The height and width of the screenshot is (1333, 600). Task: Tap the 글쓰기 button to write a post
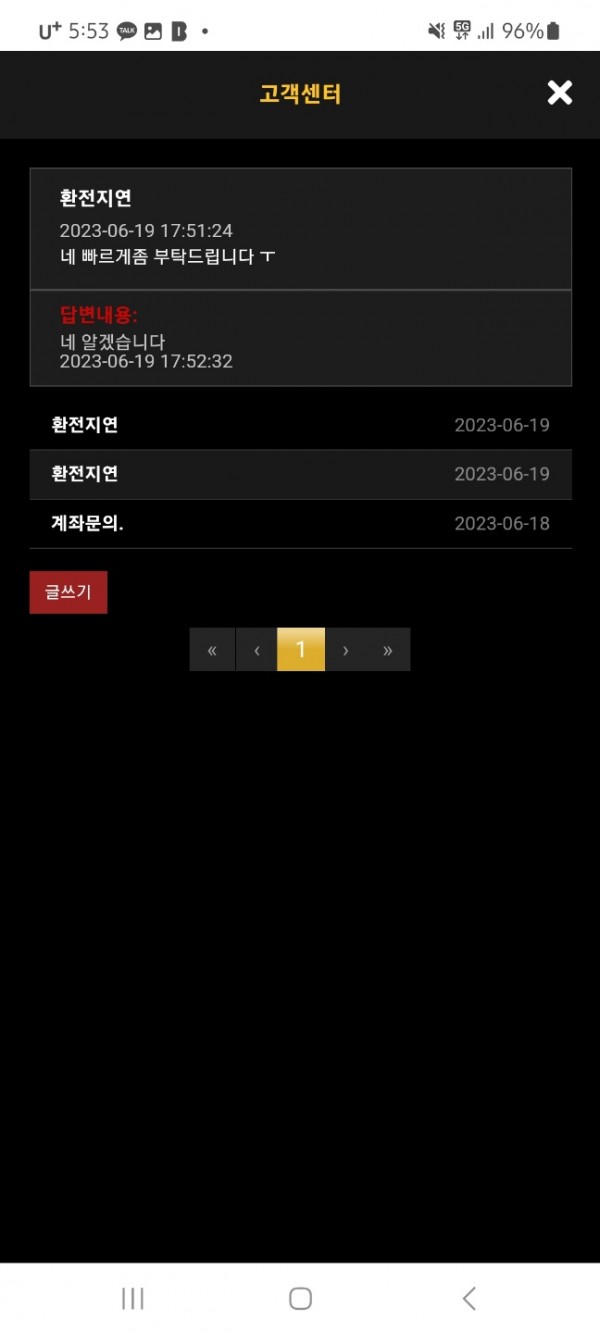[68, 592]
